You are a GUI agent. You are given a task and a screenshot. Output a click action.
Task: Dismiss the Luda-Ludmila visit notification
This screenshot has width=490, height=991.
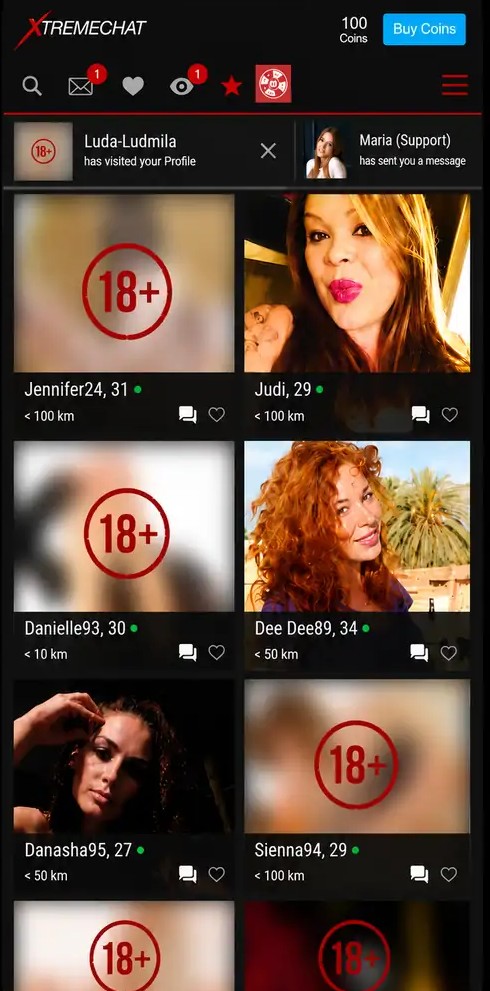[x=269, y=150]
